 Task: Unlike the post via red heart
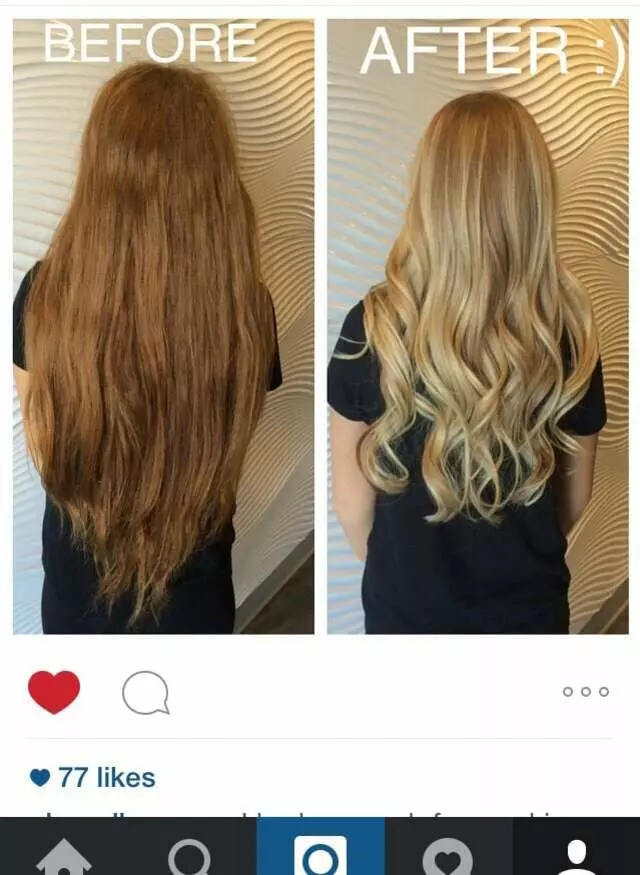[x=54, y=692]
